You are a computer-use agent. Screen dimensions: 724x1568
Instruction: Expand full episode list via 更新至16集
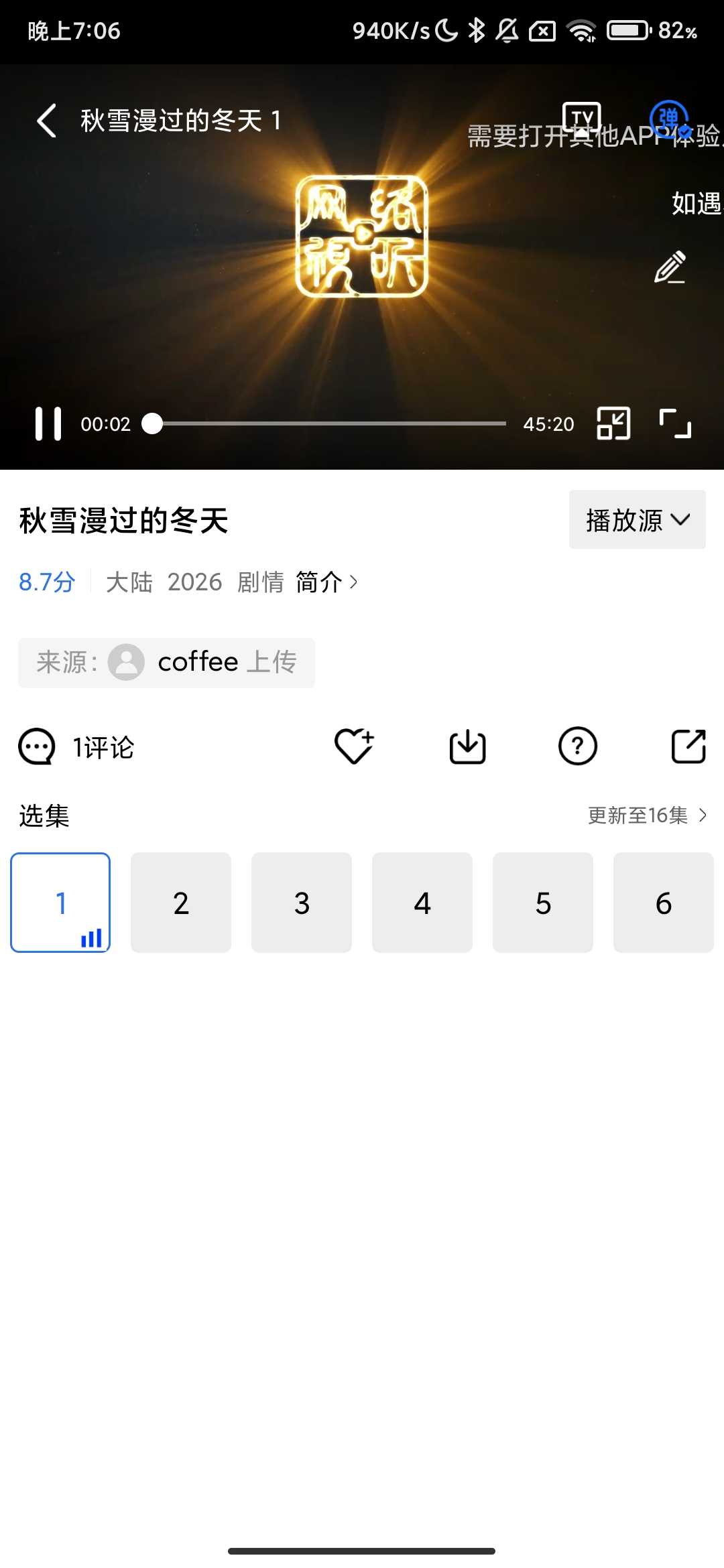(647, 815)
